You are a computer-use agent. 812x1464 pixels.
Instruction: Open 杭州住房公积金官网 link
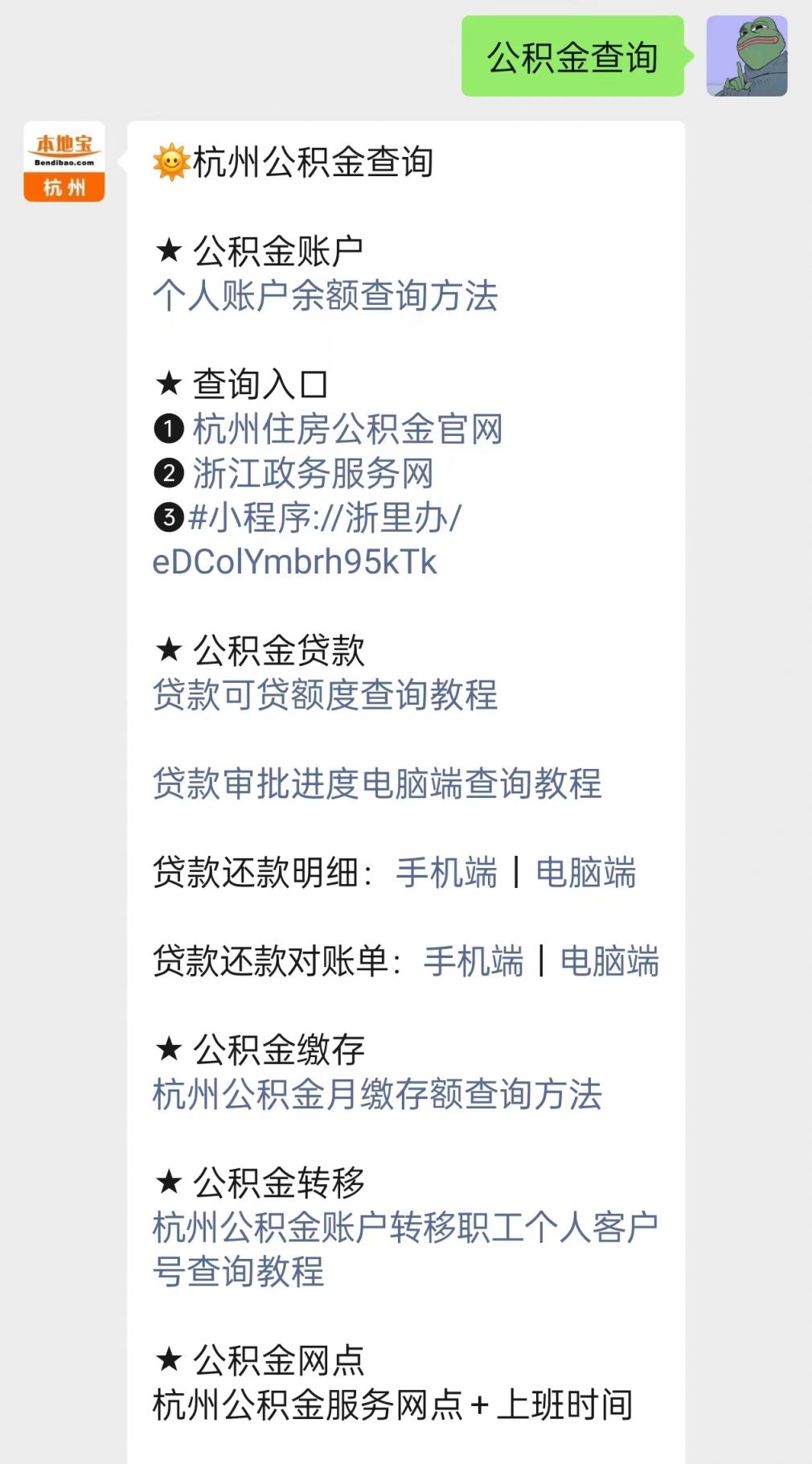click(347, 429)
